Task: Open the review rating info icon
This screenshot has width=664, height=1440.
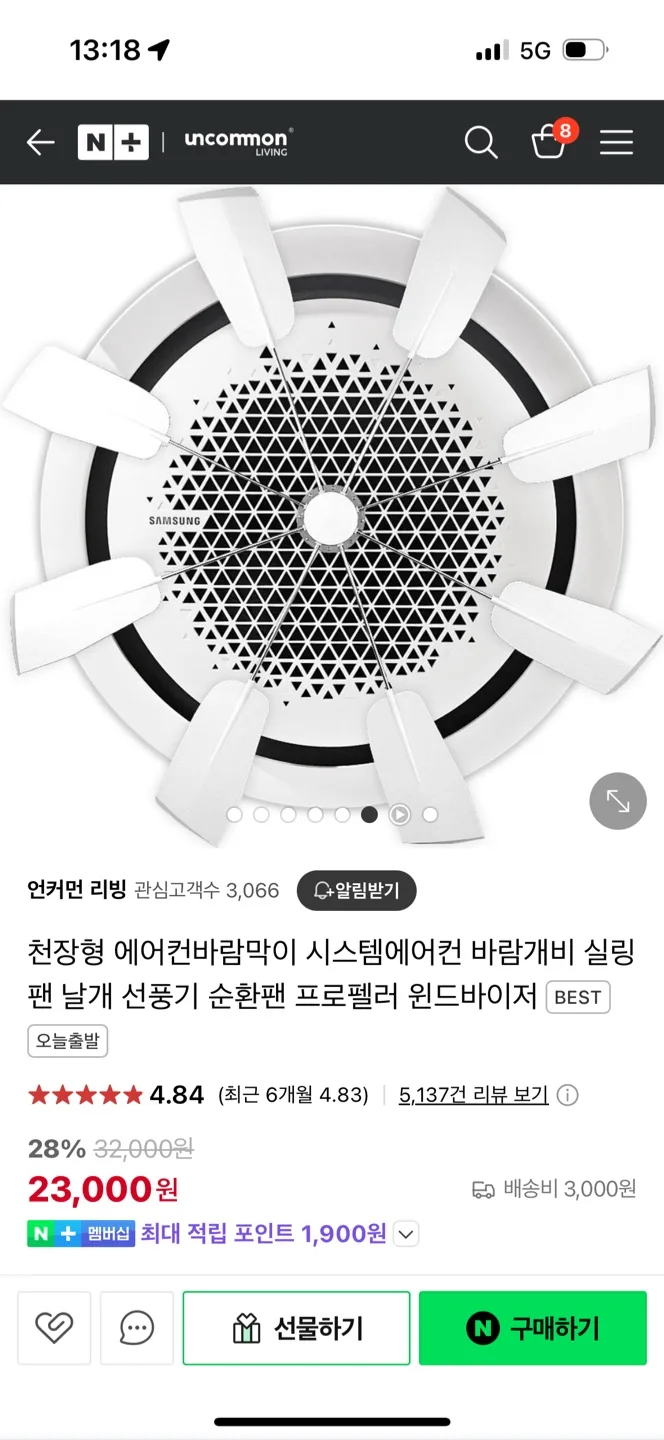Action: [567, 1095]
